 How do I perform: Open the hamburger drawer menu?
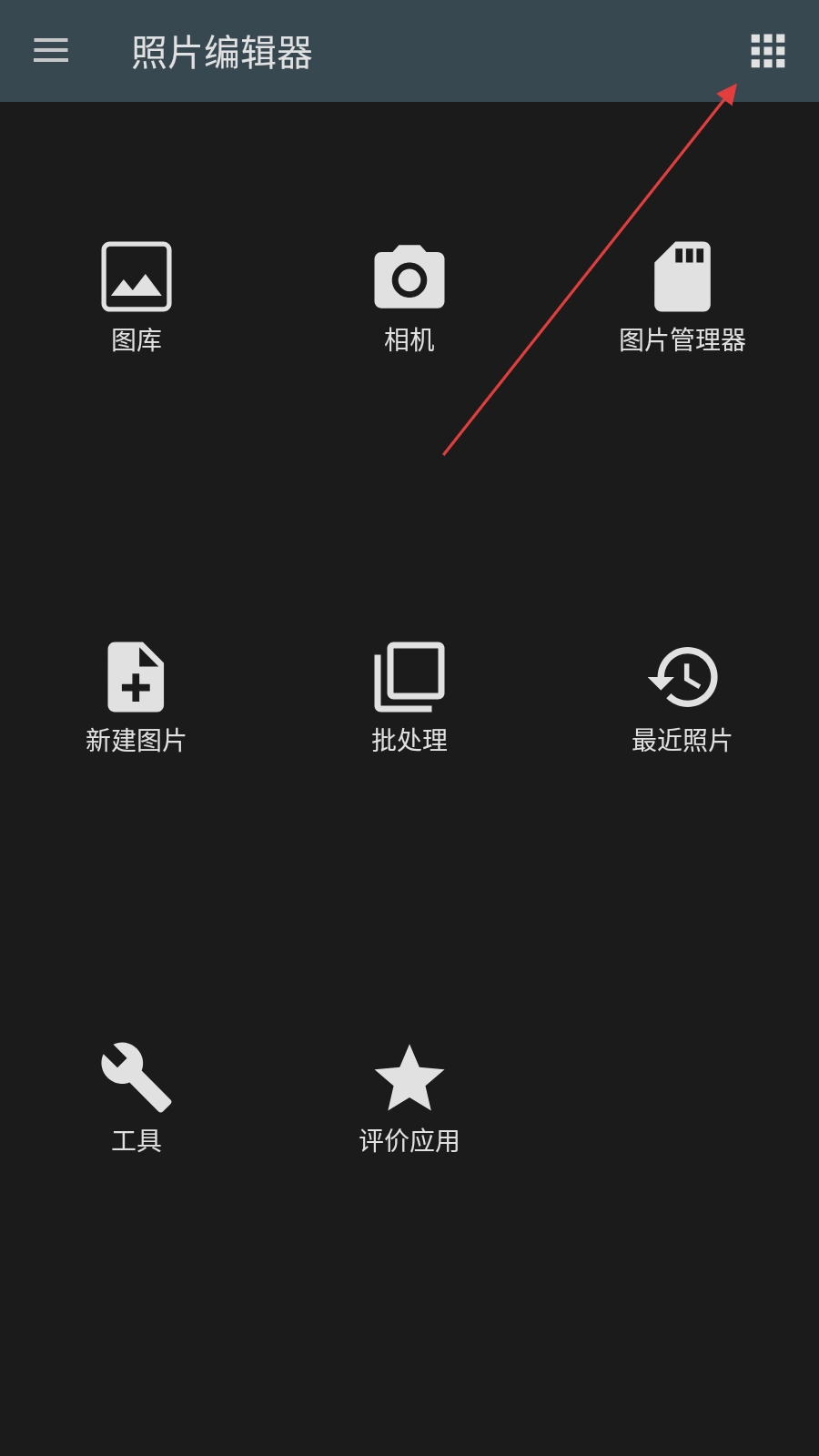[x=51, y=51]
